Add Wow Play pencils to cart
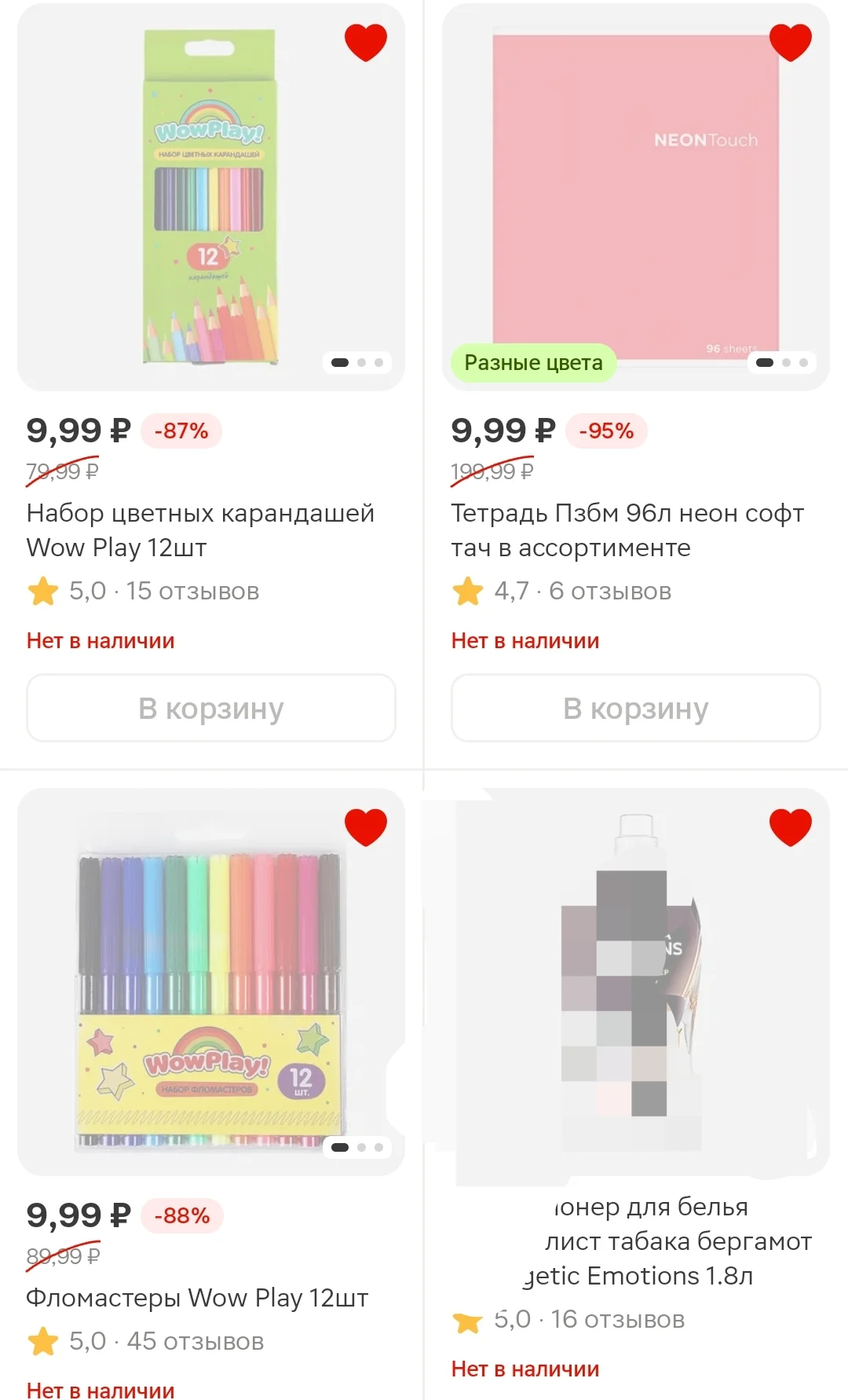848x1400 pixels. point(211,708)
